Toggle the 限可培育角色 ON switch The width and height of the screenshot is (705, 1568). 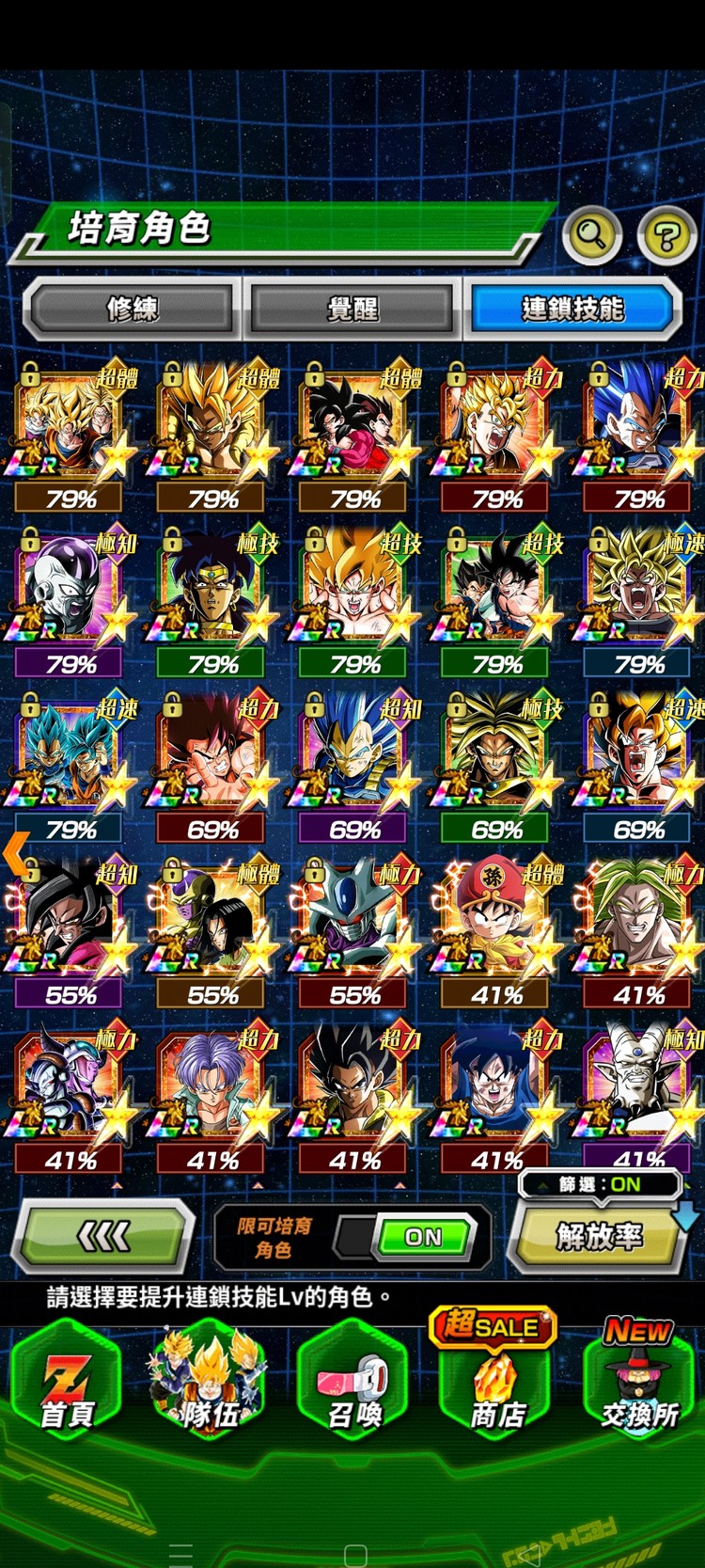pos(421,1237)
